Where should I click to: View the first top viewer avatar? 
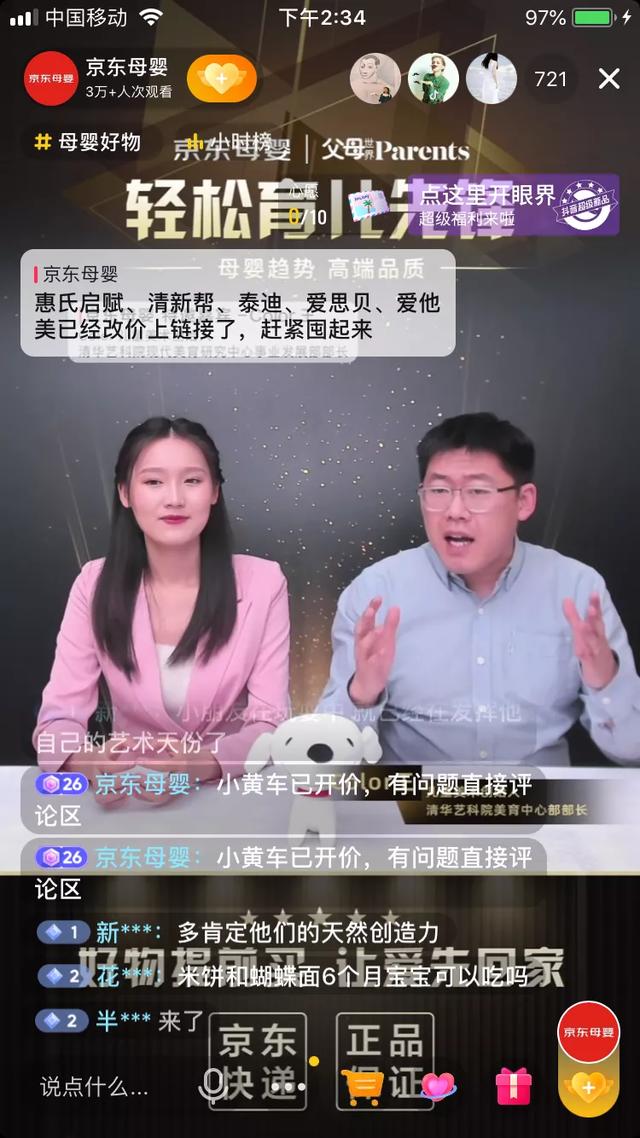tap(376, 79)
